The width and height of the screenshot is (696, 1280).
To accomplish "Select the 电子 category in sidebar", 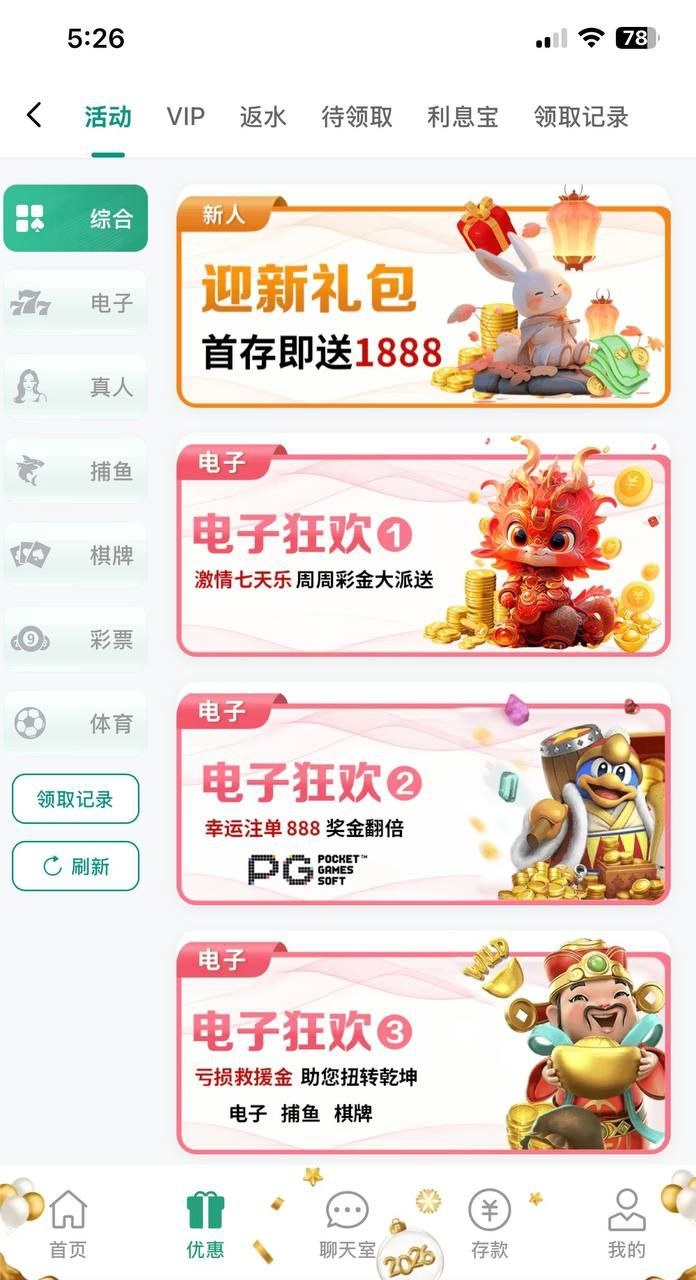I will point(76,303).
